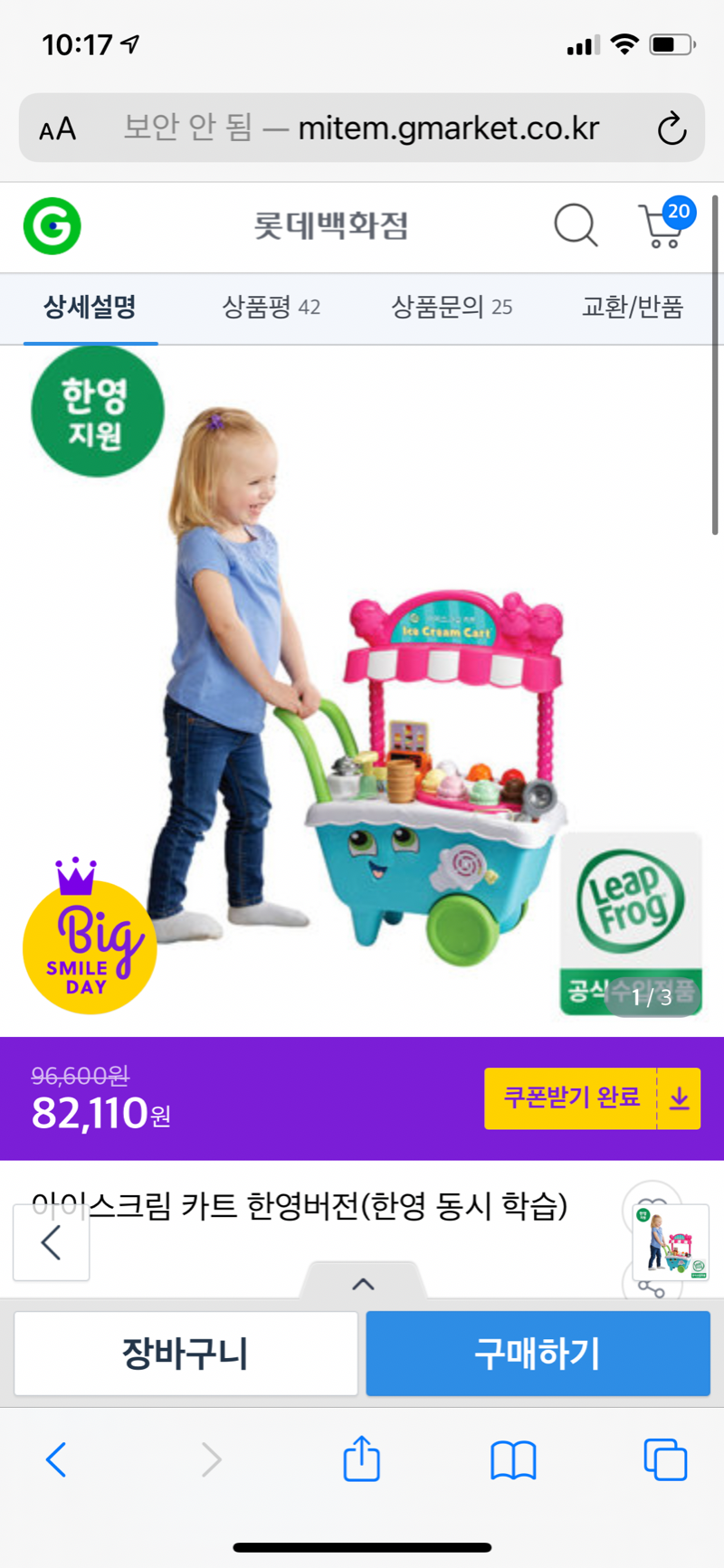Open the floating product thumbnail
The image size is (724, 1568).
(x=671, y=1242)
